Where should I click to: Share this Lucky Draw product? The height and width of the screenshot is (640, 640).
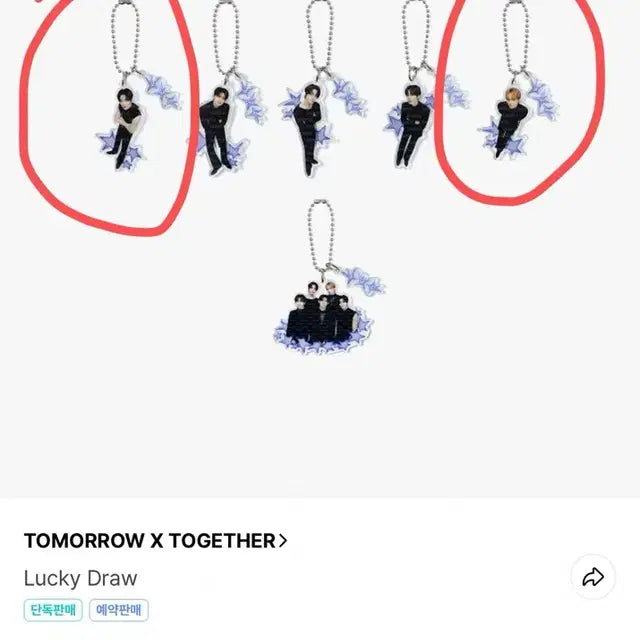(593, 577)
